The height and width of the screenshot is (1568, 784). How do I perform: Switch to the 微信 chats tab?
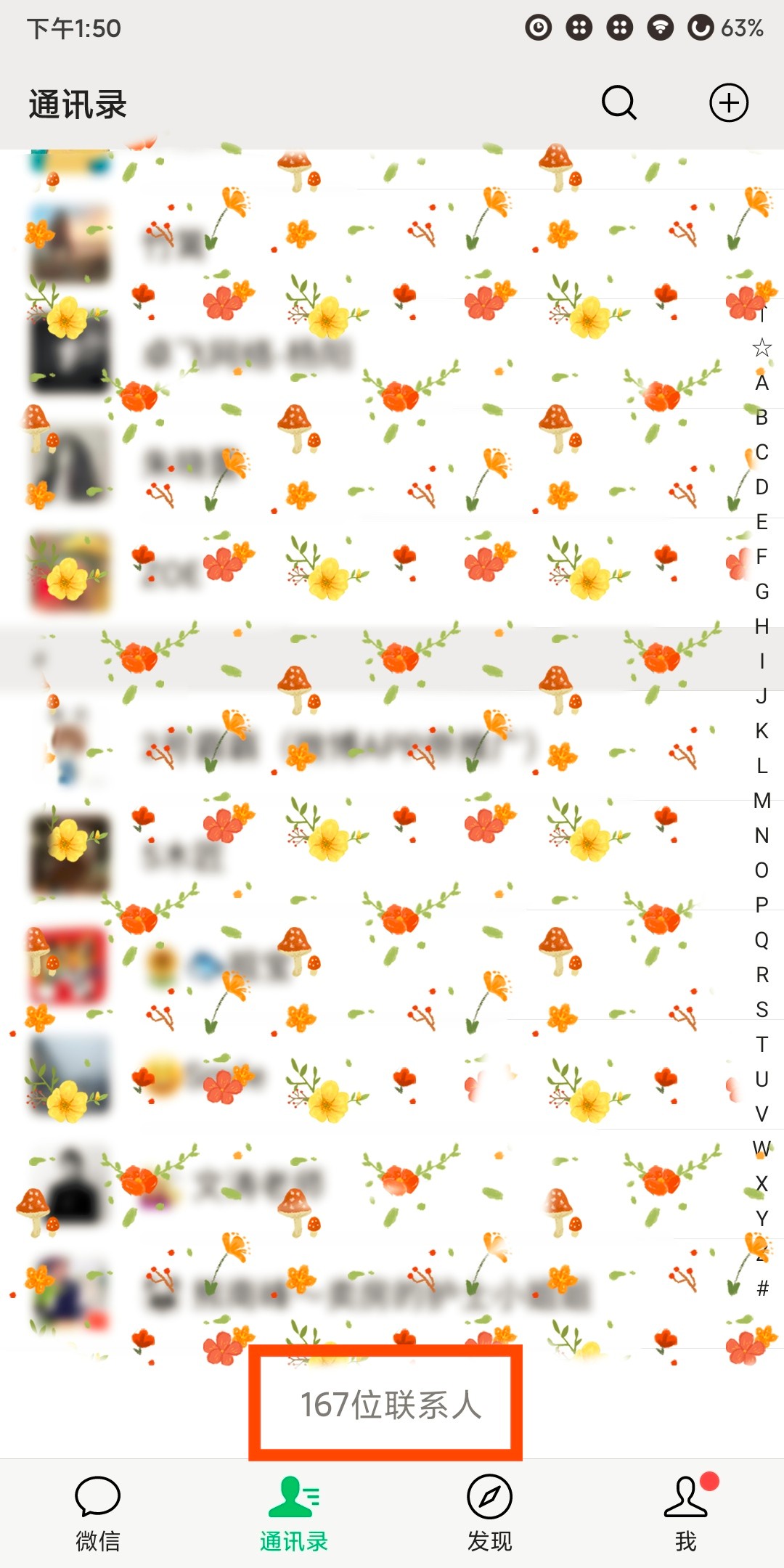(x=98, y=1512)
